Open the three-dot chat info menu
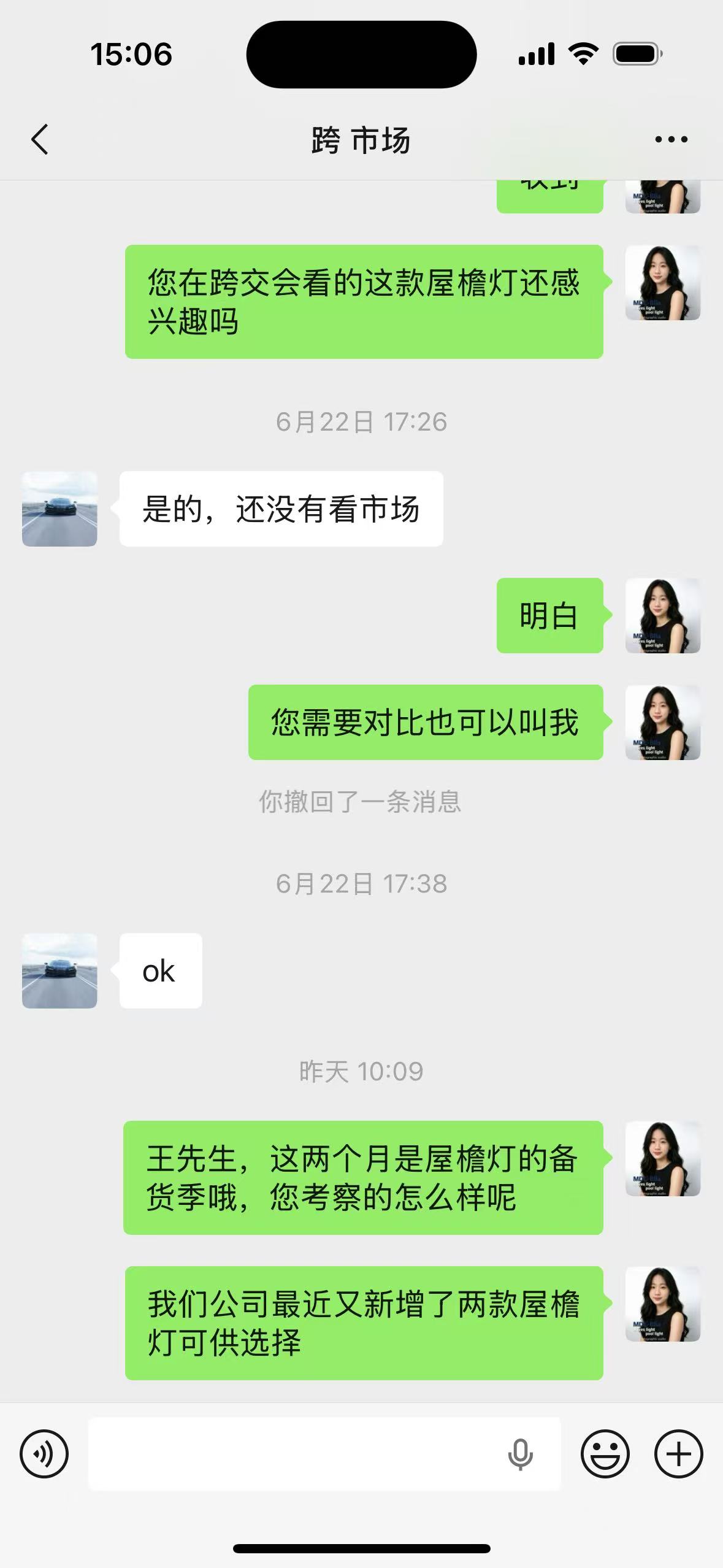The height and width of the screenshot is (1568, 723). point(671,140)
